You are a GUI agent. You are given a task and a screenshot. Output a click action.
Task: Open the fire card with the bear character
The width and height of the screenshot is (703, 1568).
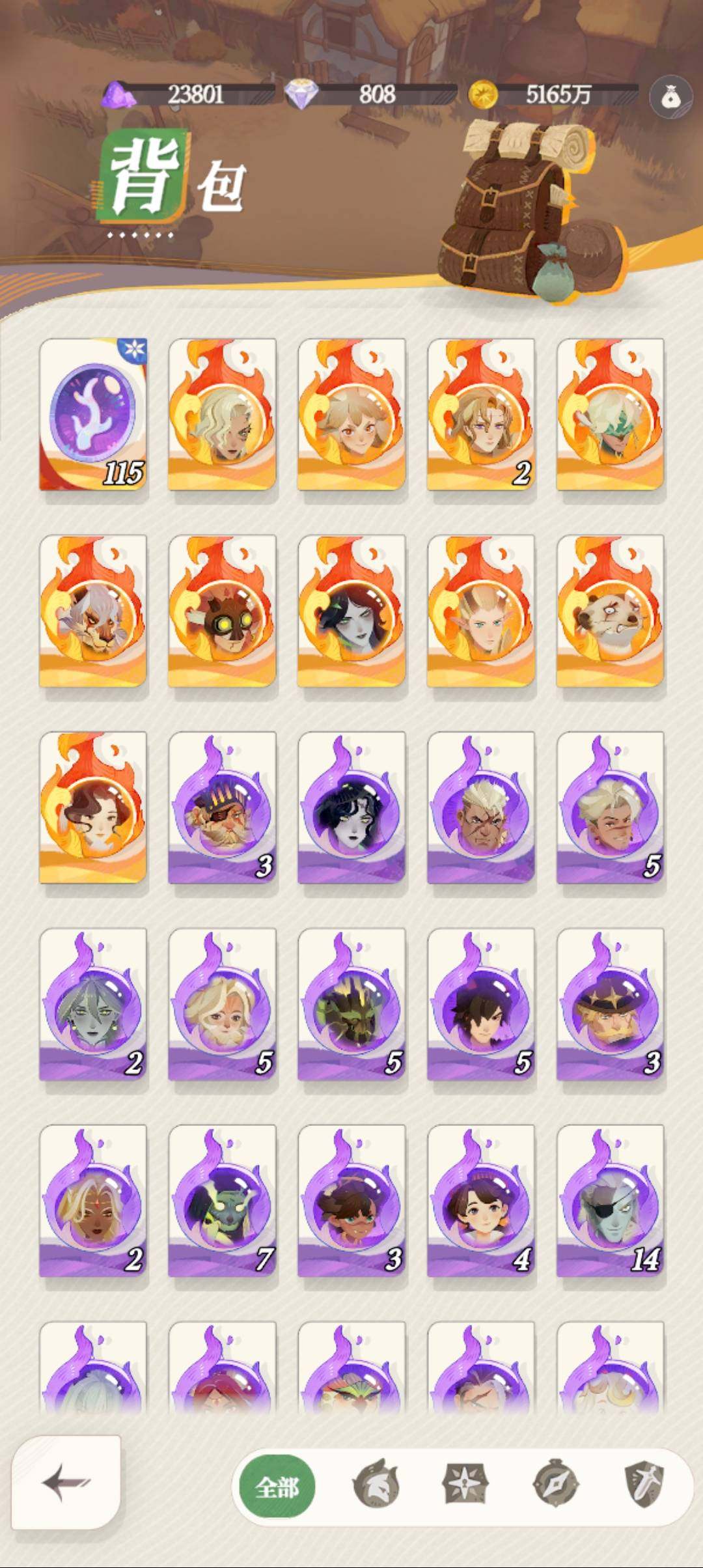(x=610, y=611)
